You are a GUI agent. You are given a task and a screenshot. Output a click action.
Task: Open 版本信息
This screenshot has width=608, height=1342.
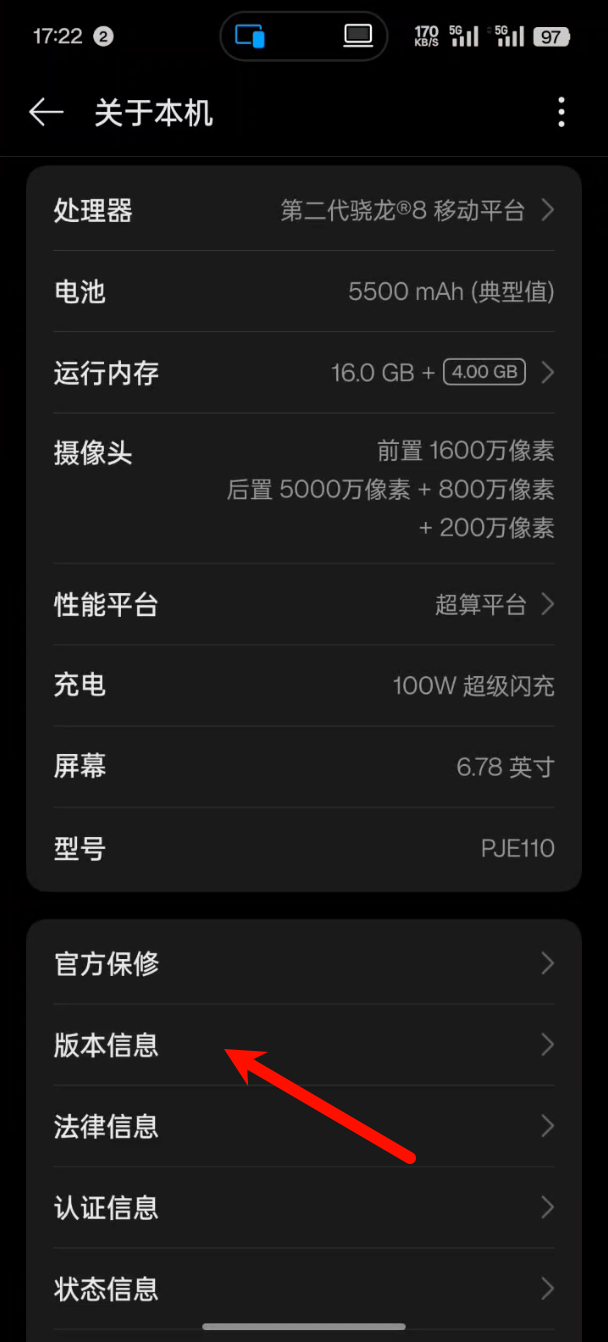304,1046
